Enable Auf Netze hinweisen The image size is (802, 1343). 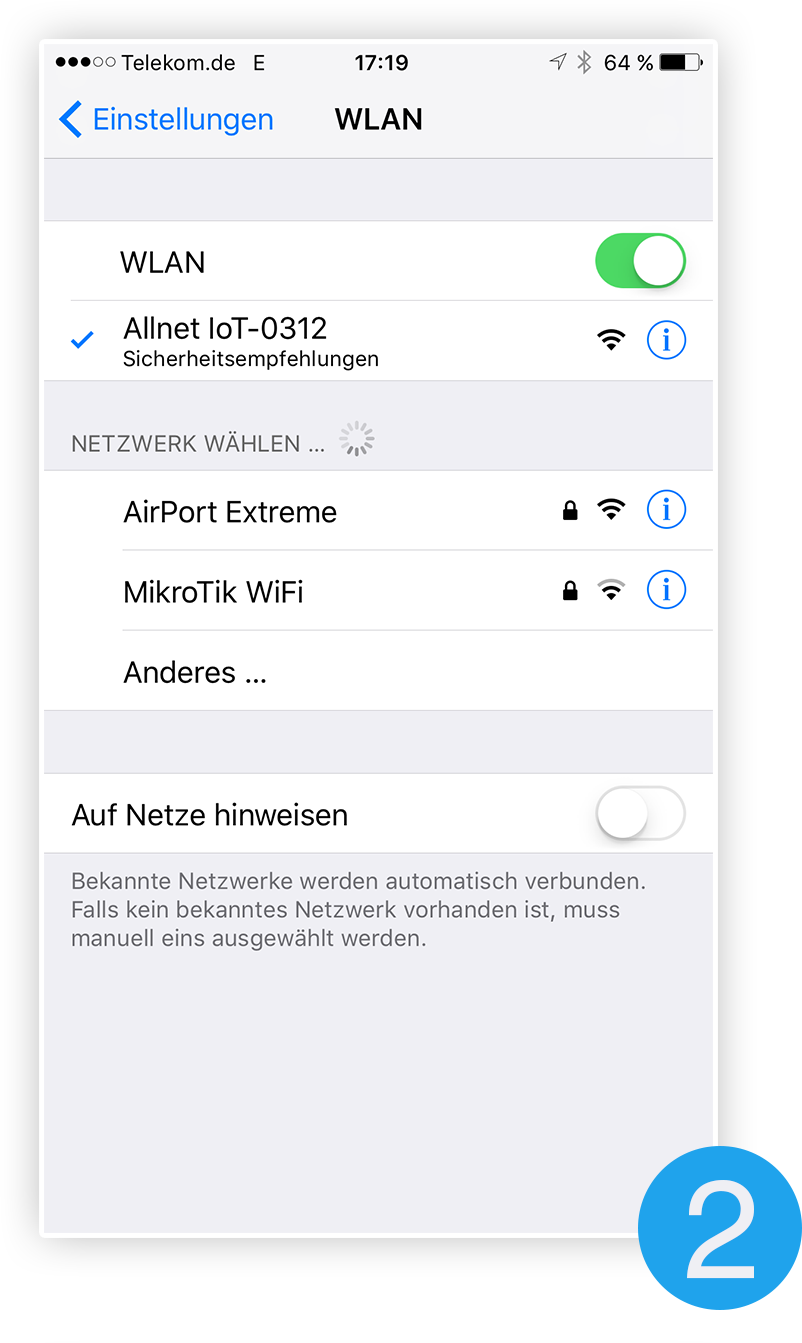click(x=640, y=814)
